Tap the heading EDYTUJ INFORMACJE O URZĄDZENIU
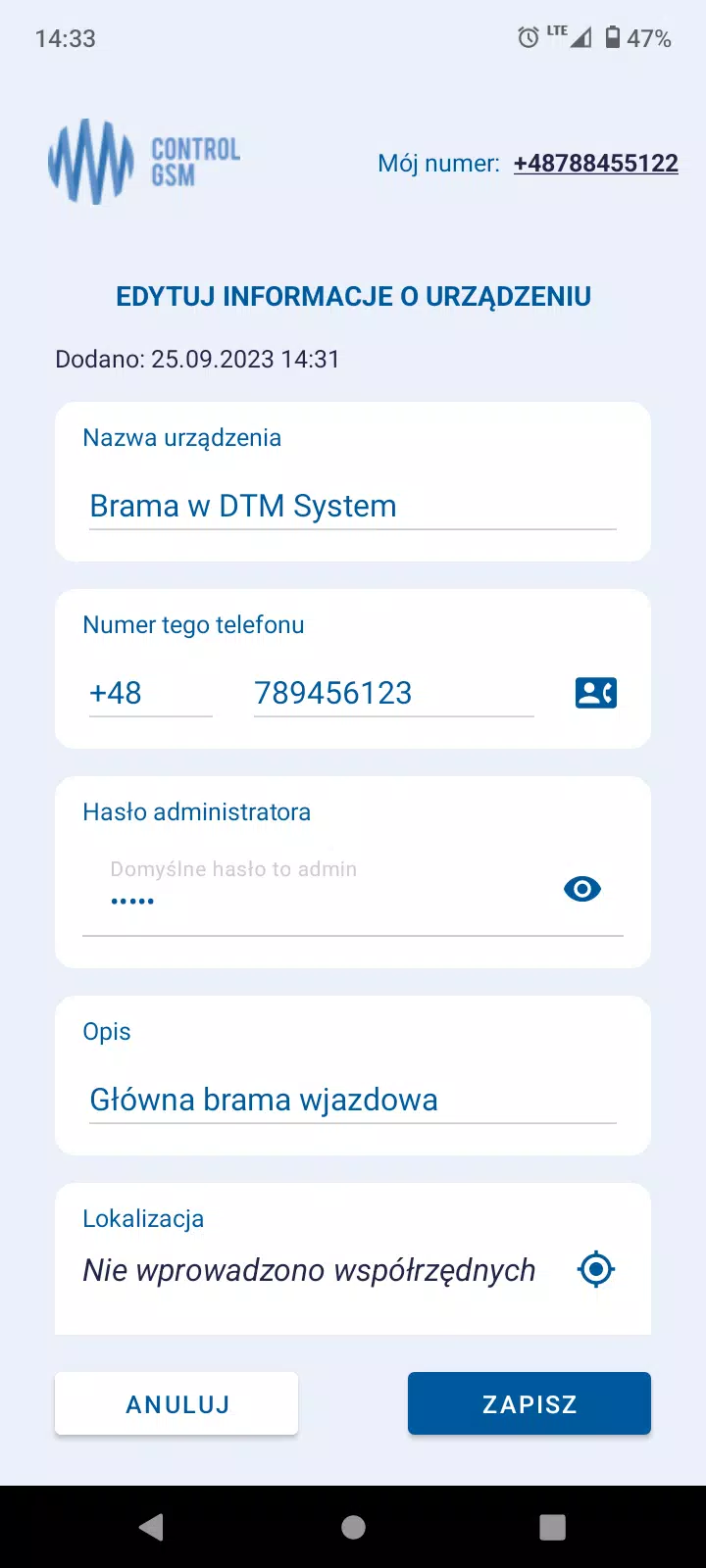Screen dimensions: 706x1568 353,296
